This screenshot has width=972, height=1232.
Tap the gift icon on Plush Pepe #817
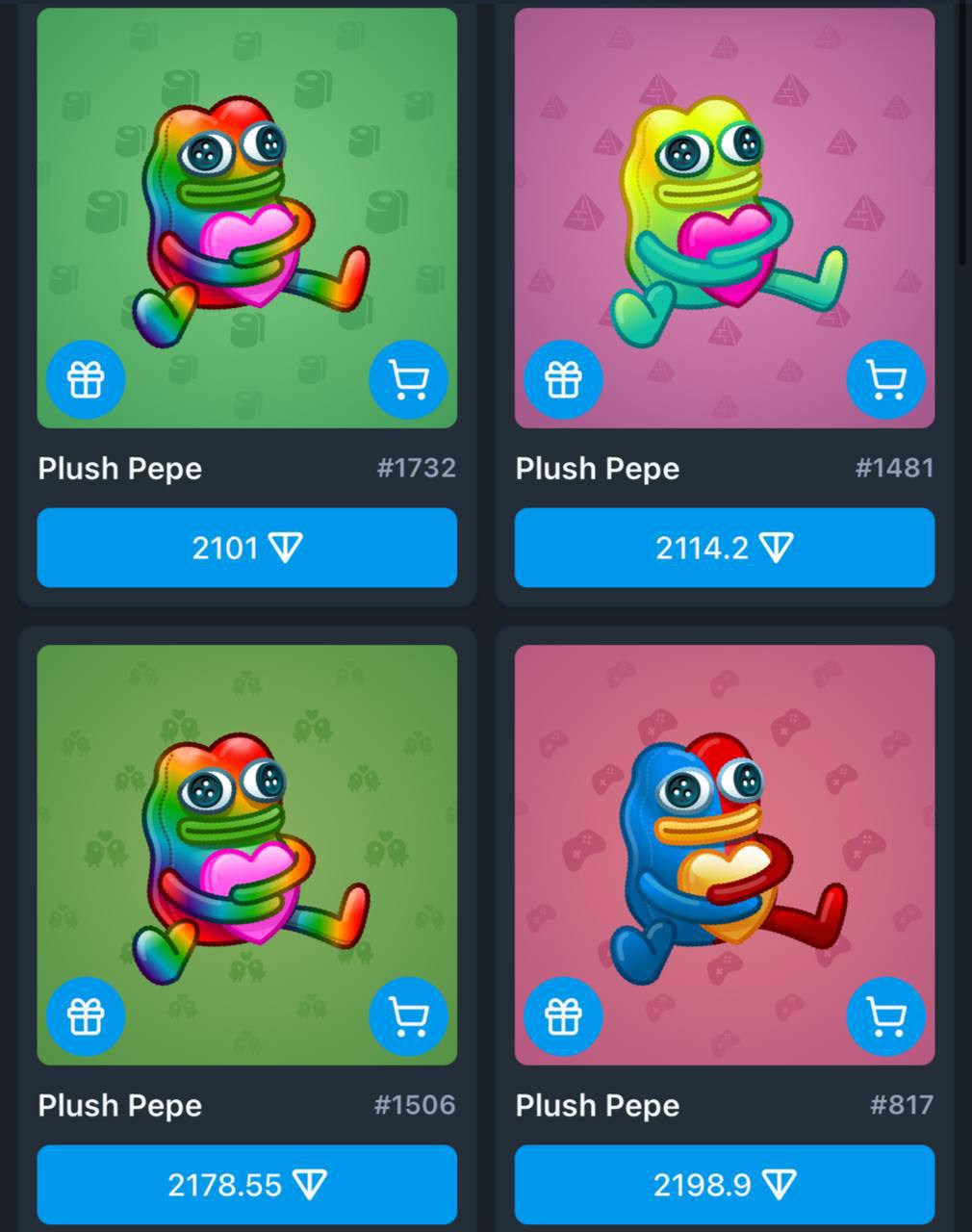[x=563, y=1015]
